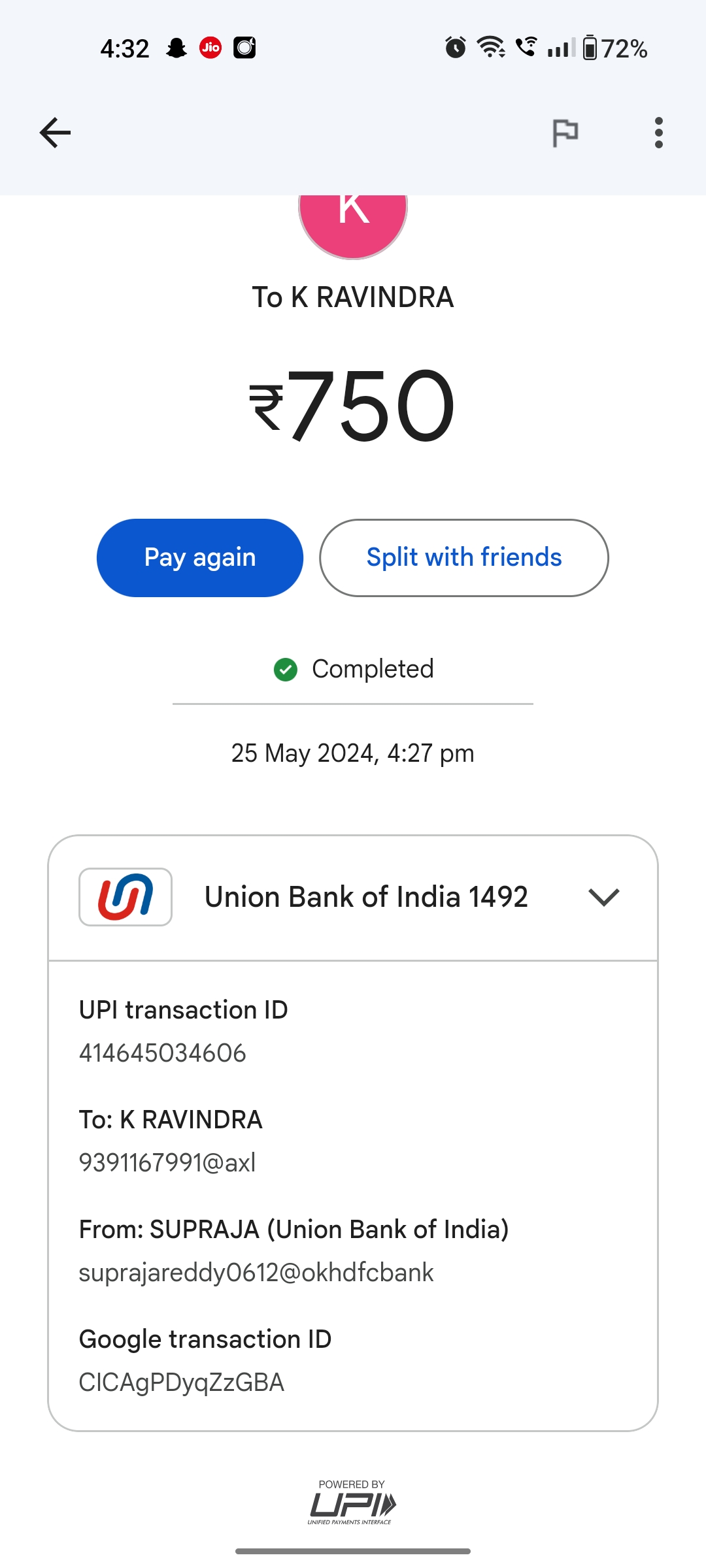The image size is (706, 1568).
Task: Collapse the Union Bank of India 1492 details
Action: tap(603, 897)
